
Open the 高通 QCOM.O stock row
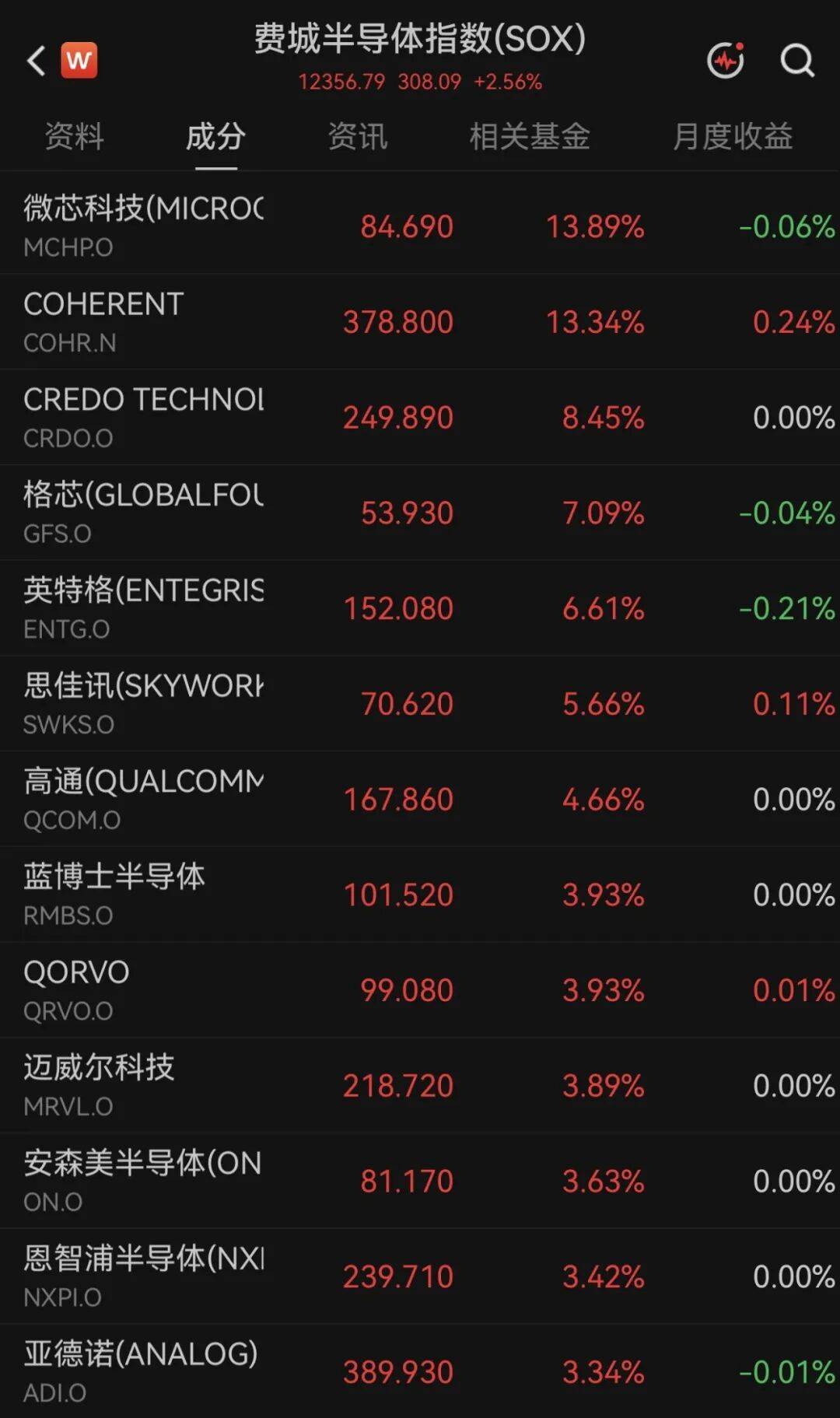click(x=420, y=799)
